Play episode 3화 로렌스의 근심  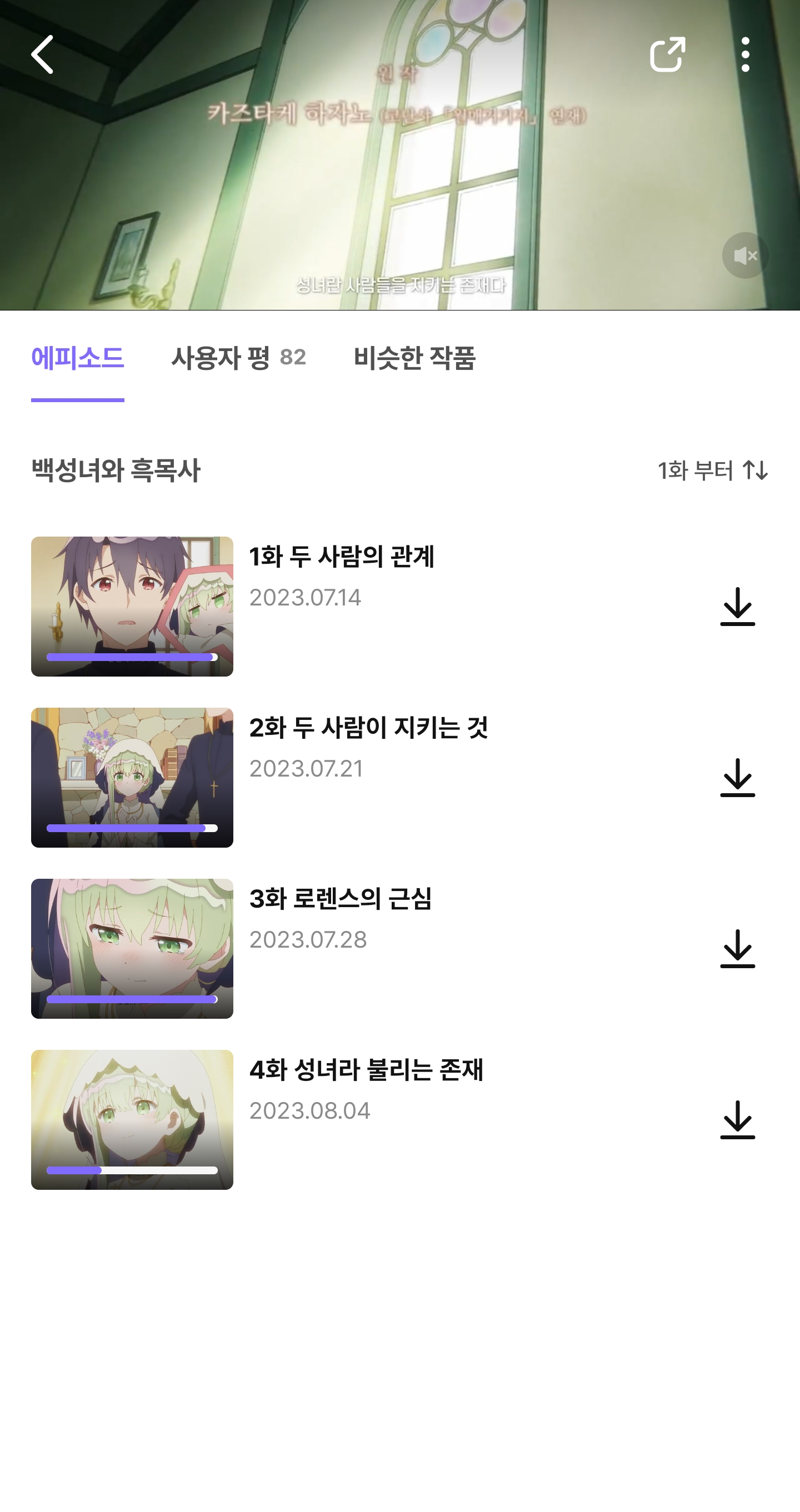pyautogui.click(x=132, y=948)
